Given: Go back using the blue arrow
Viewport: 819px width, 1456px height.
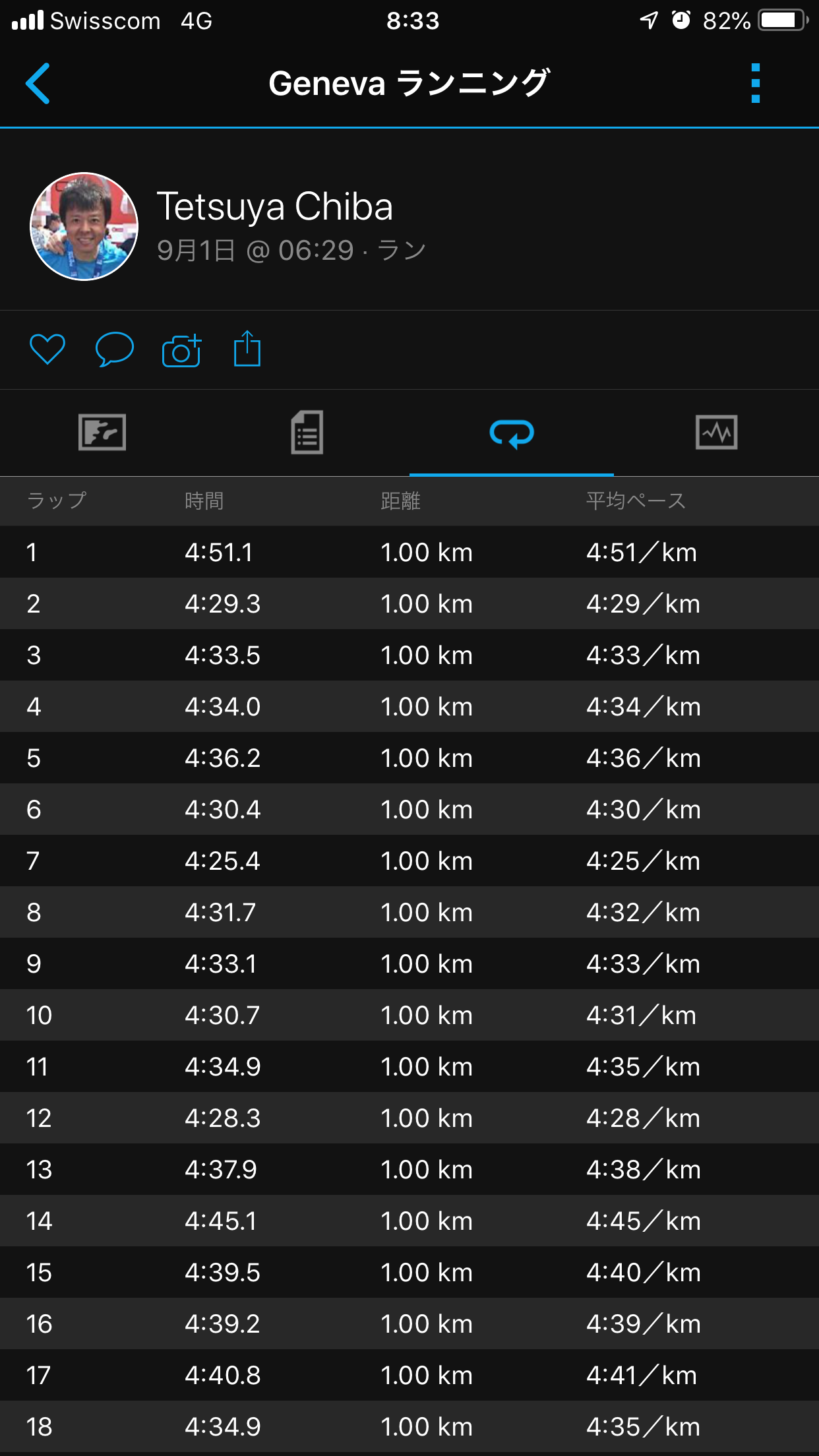Looking at the screenshot, I should click(x=38, y=84).
